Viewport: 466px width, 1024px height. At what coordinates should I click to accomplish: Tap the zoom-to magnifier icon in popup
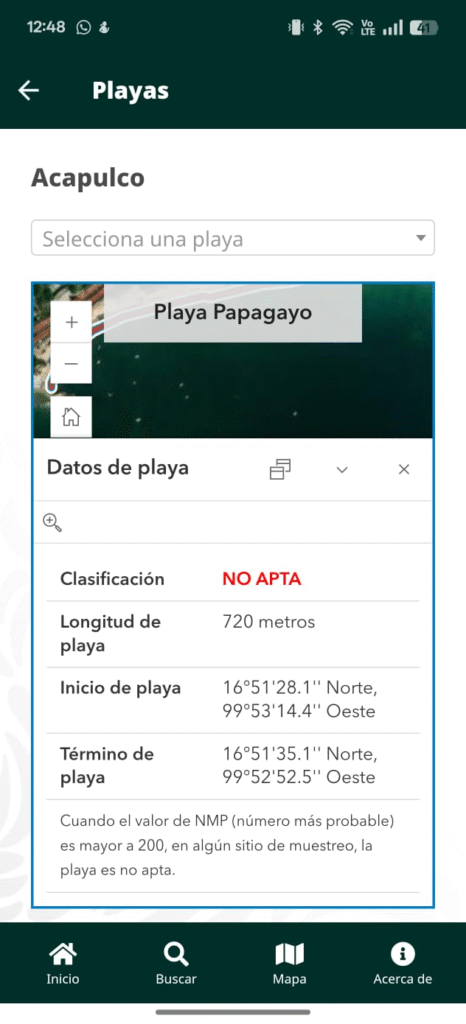click(x=53, y=522)
